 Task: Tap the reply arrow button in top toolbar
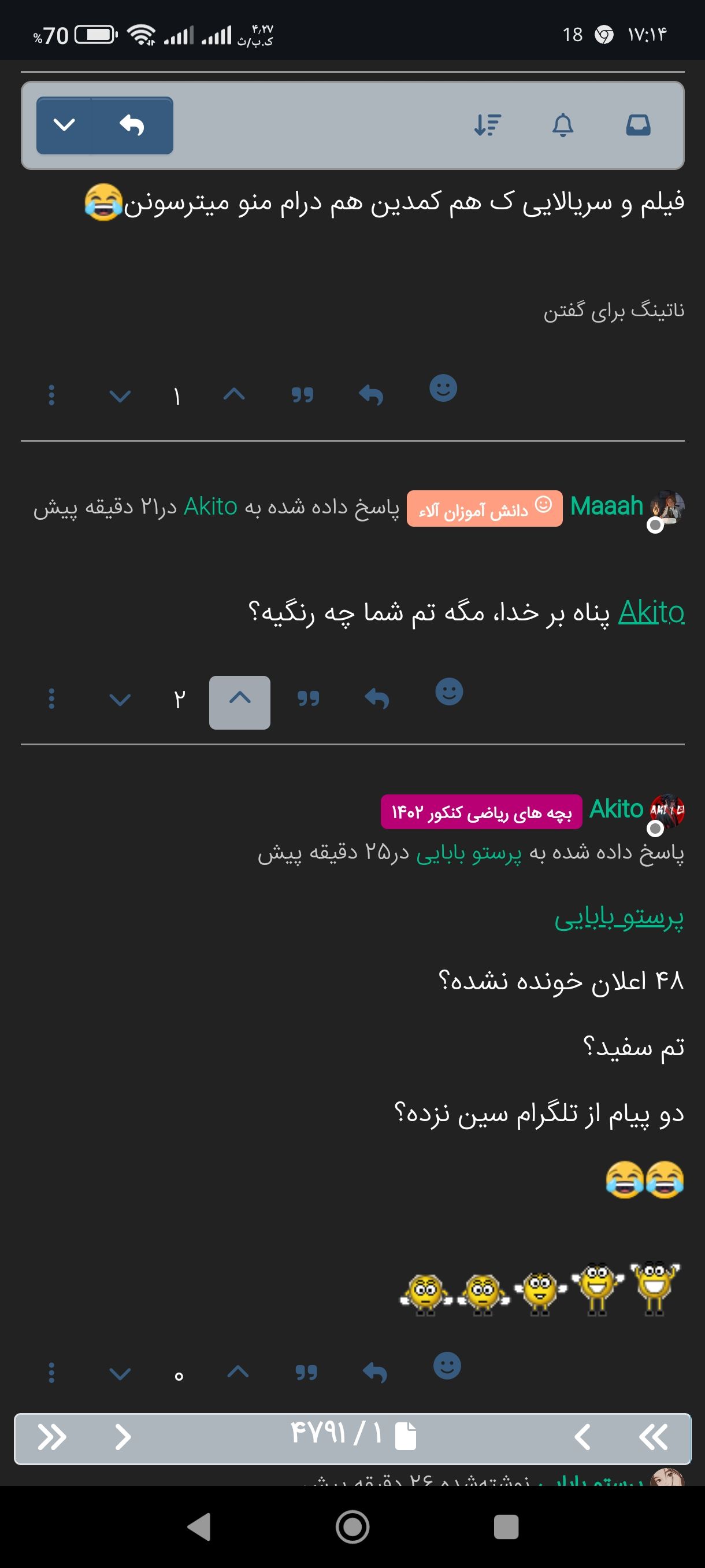[132, 125]
